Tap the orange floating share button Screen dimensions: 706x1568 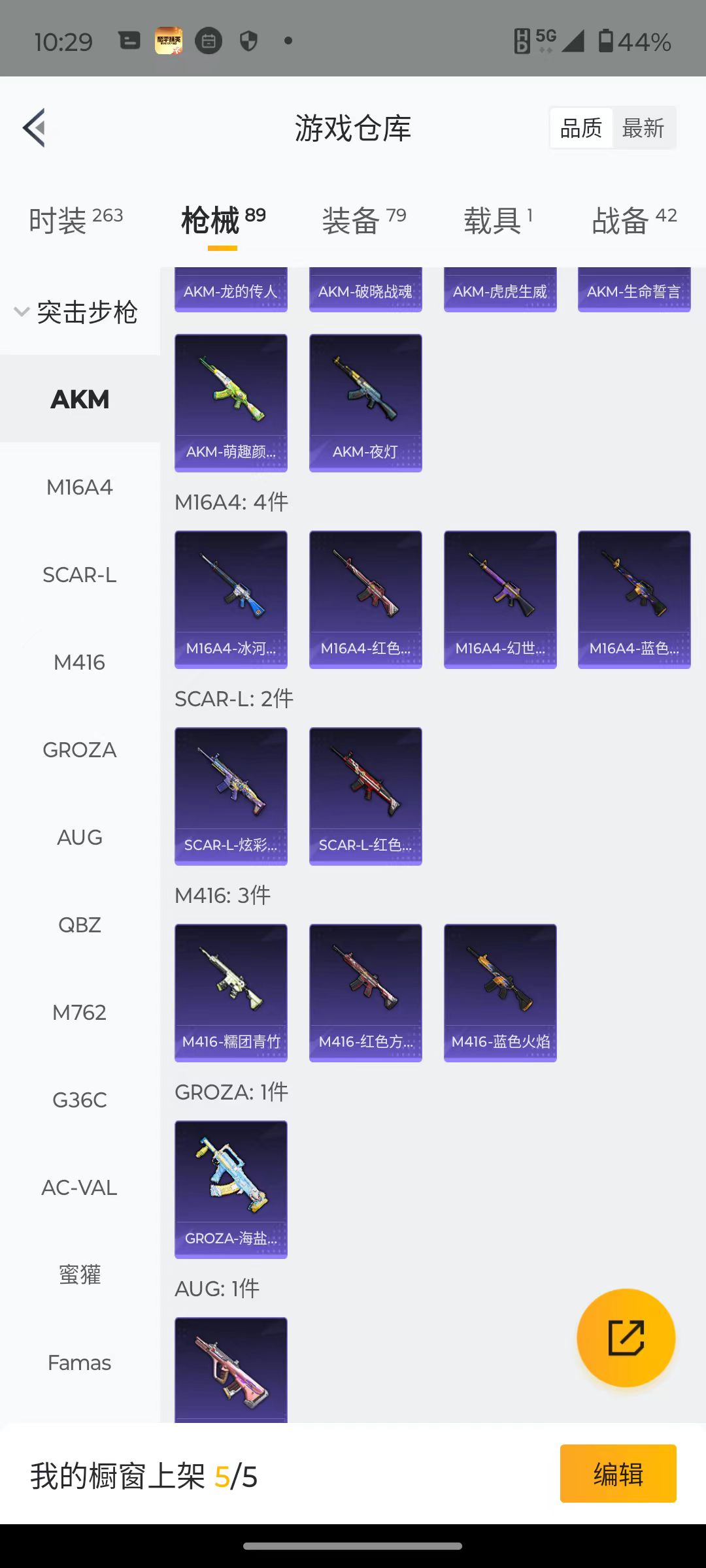[x=626, y=1337]
